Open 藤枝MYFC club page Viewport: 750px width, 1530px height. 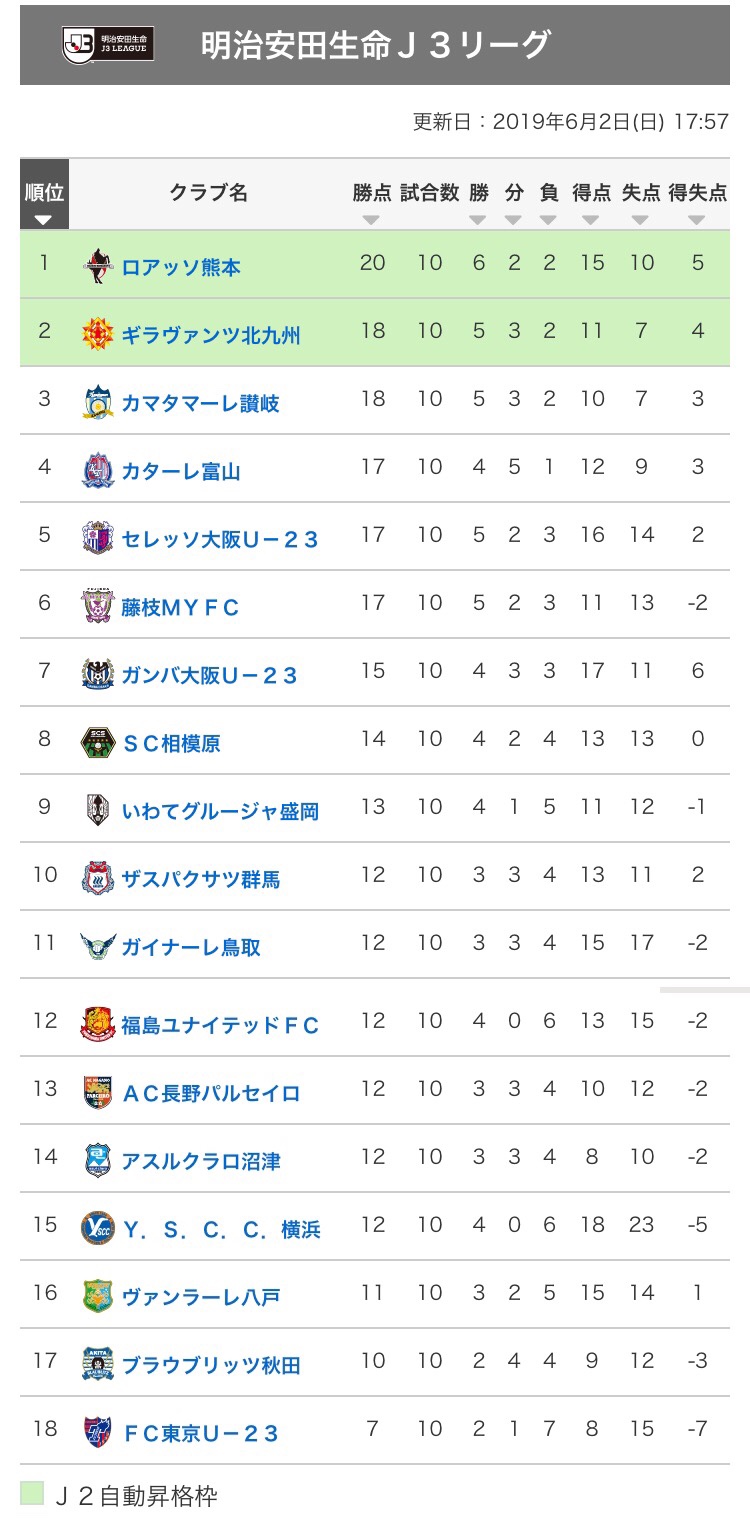click(181, 607)
